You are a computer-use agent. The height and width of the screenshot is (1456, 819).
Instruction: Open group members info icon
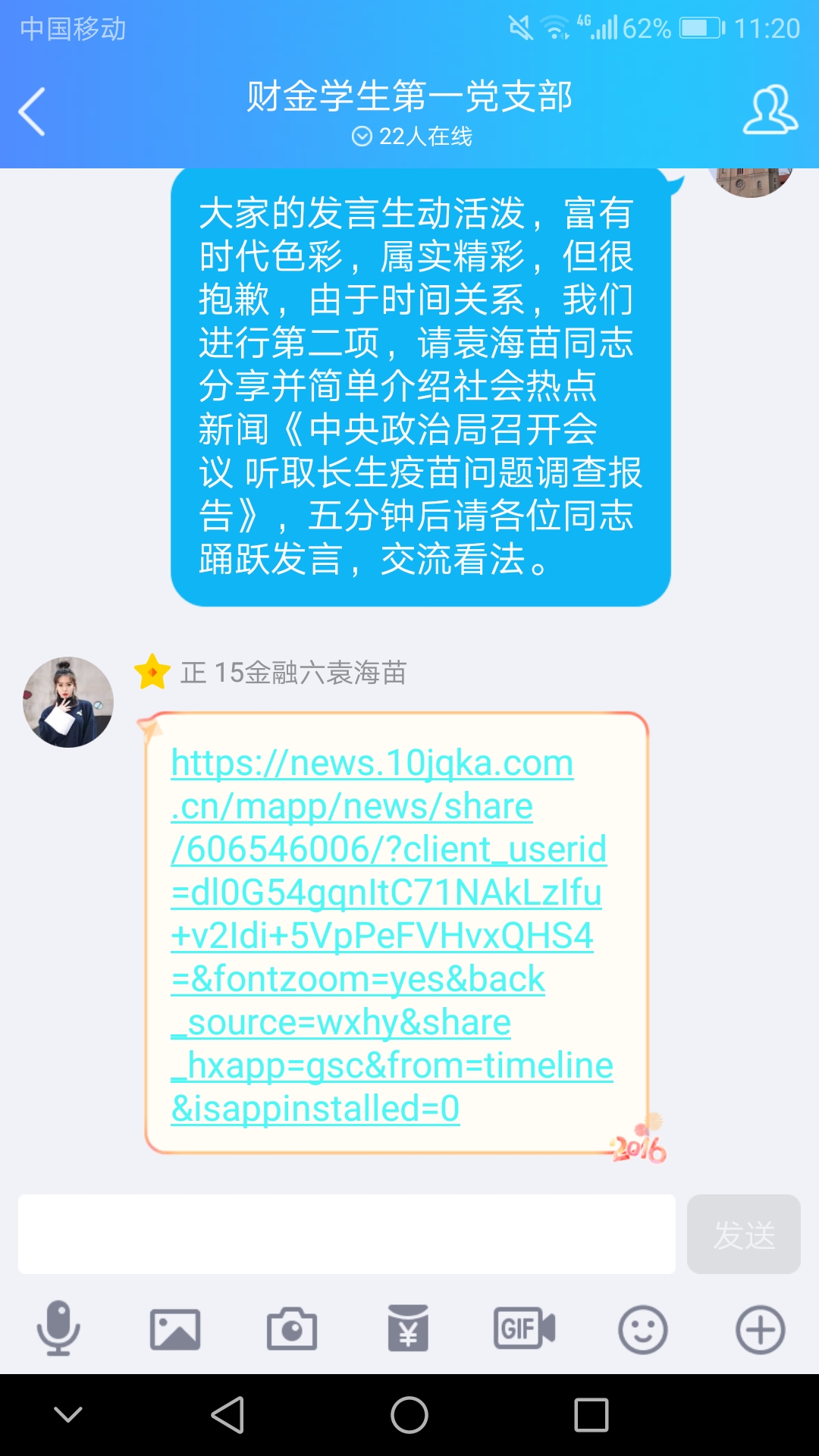click(770, 111)
